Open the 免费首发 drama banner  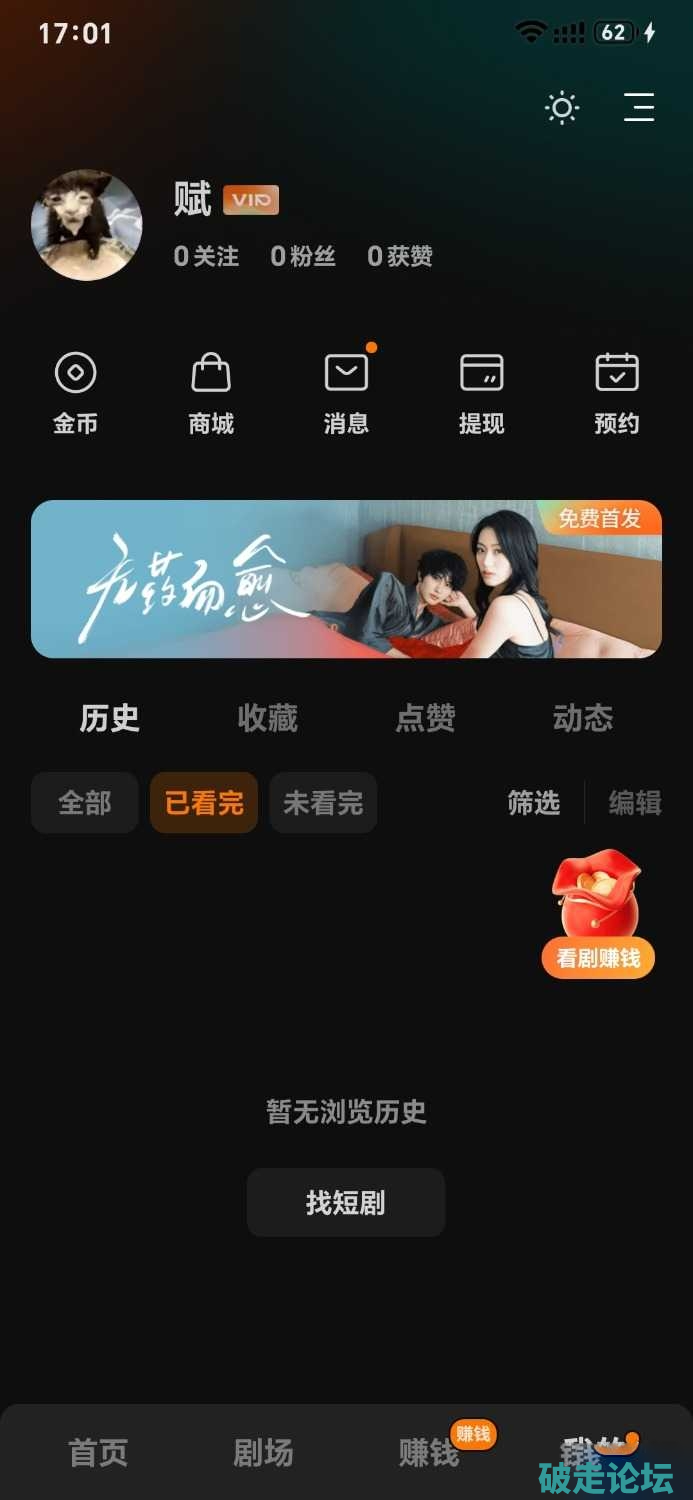pyautogui.click(x=346, y=579)
